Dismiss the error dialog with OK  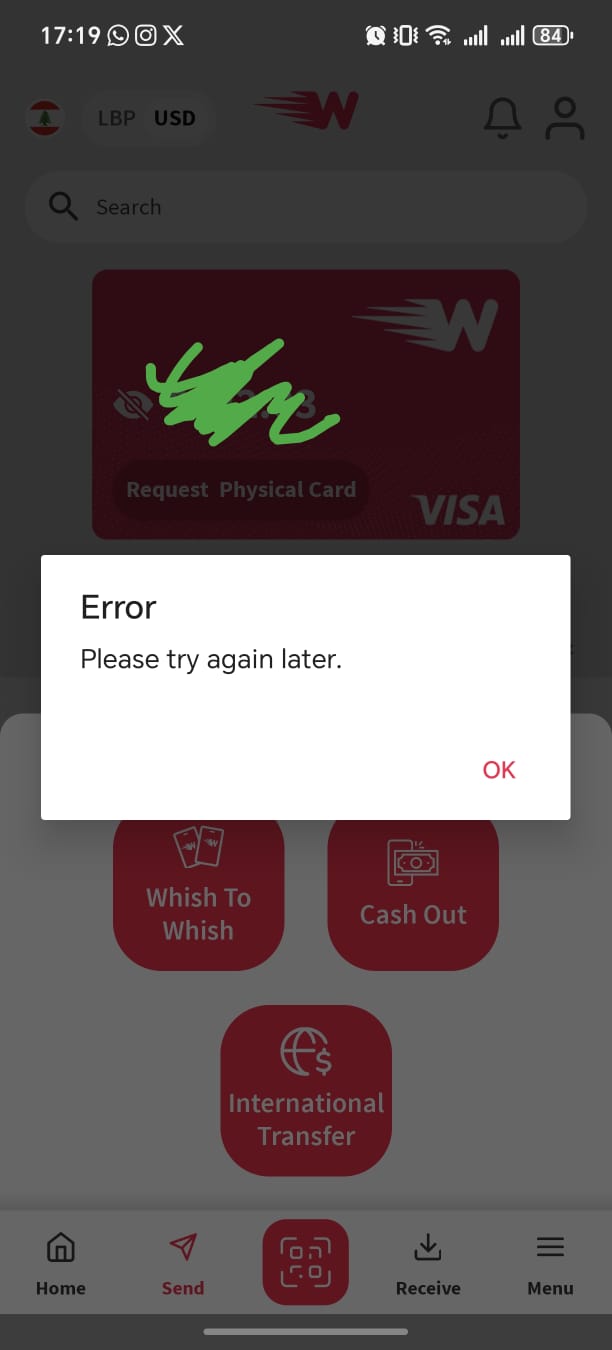498,769
